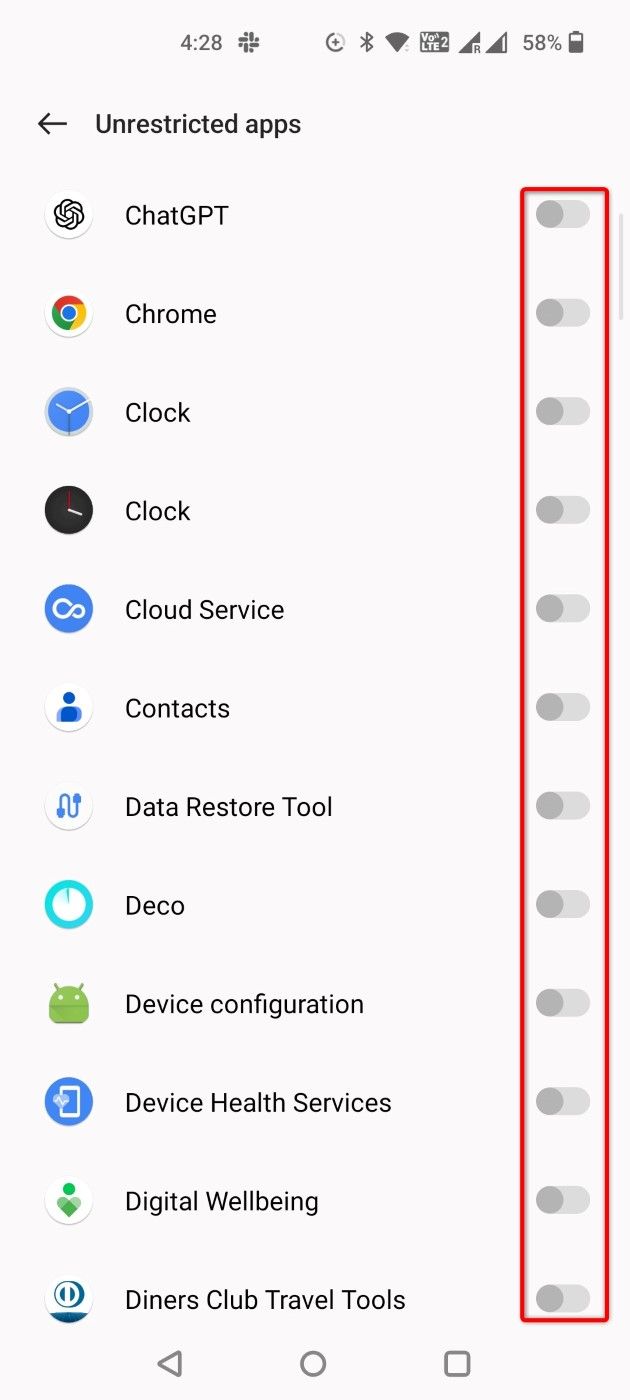The width and height of the screenshot is (630, 1400).
Task: Turn on Data Restore Tool toggle
Action: [562, 805]
